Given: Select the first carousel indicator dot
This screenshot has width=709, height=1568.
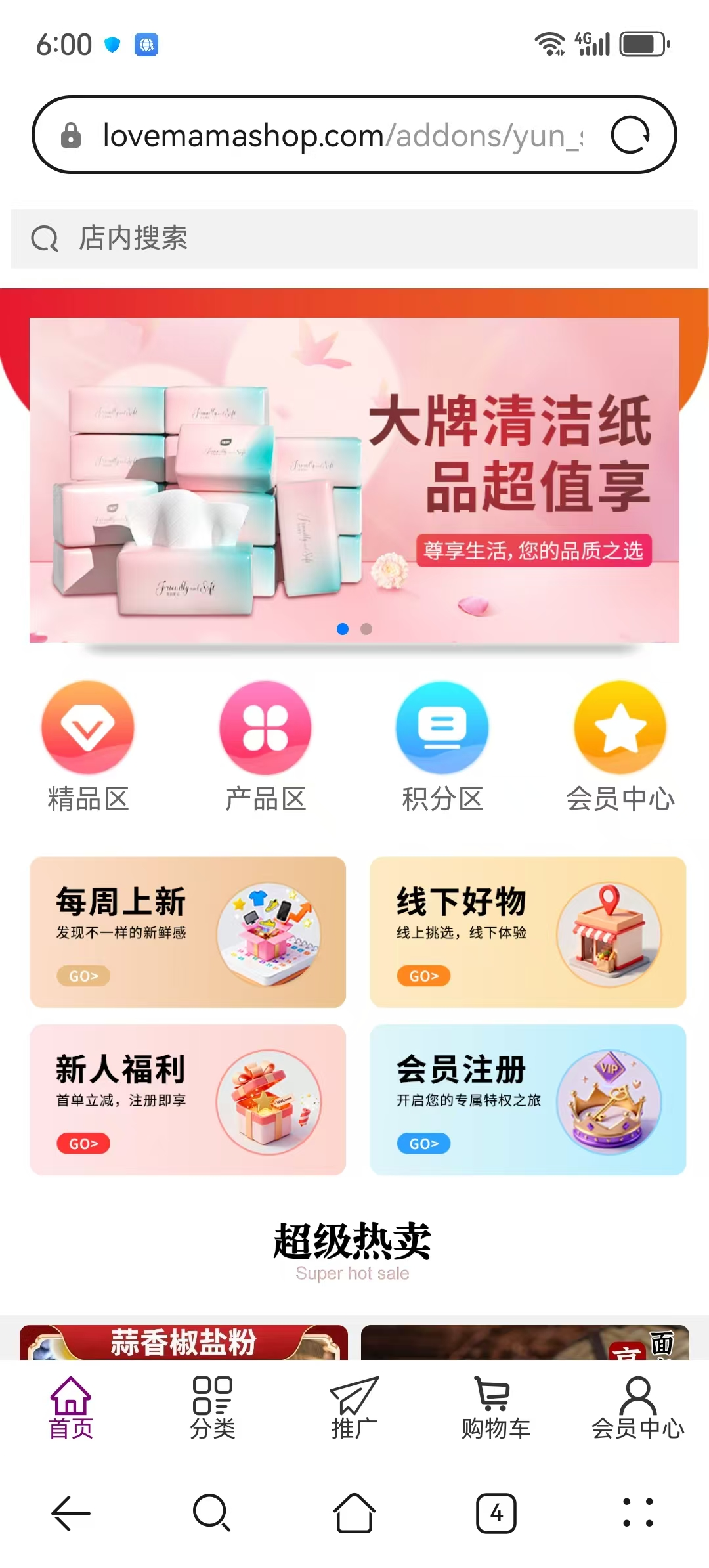Looking at the screenshot, I should pyautogui.click(x=343, y=628).
